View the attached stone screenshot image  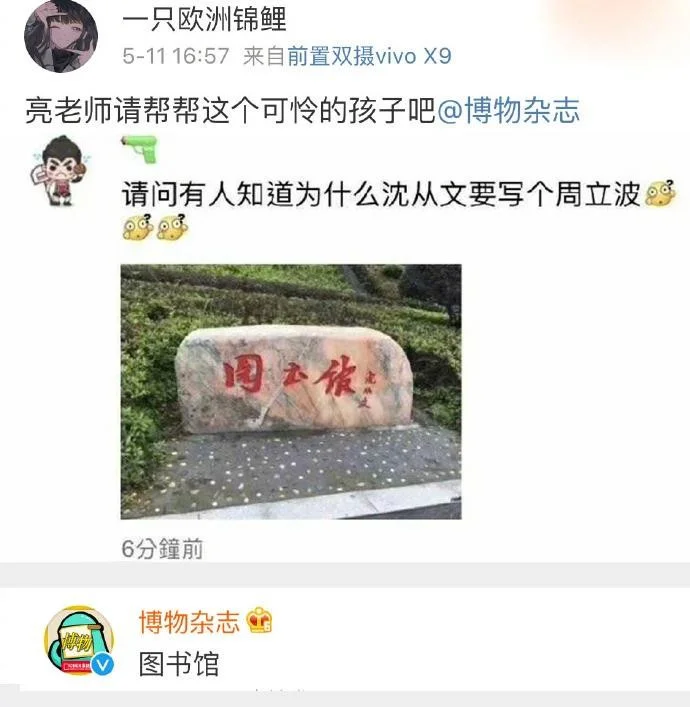291,391
